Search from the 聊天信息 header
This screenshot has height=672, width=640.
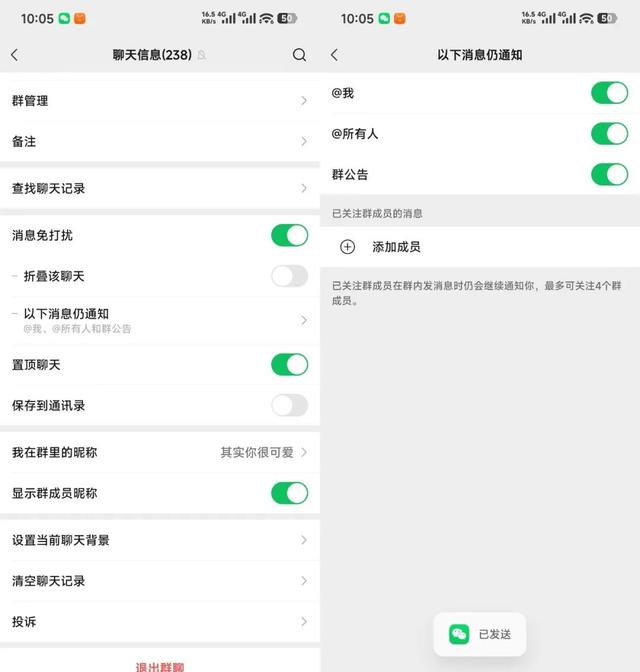299,55
